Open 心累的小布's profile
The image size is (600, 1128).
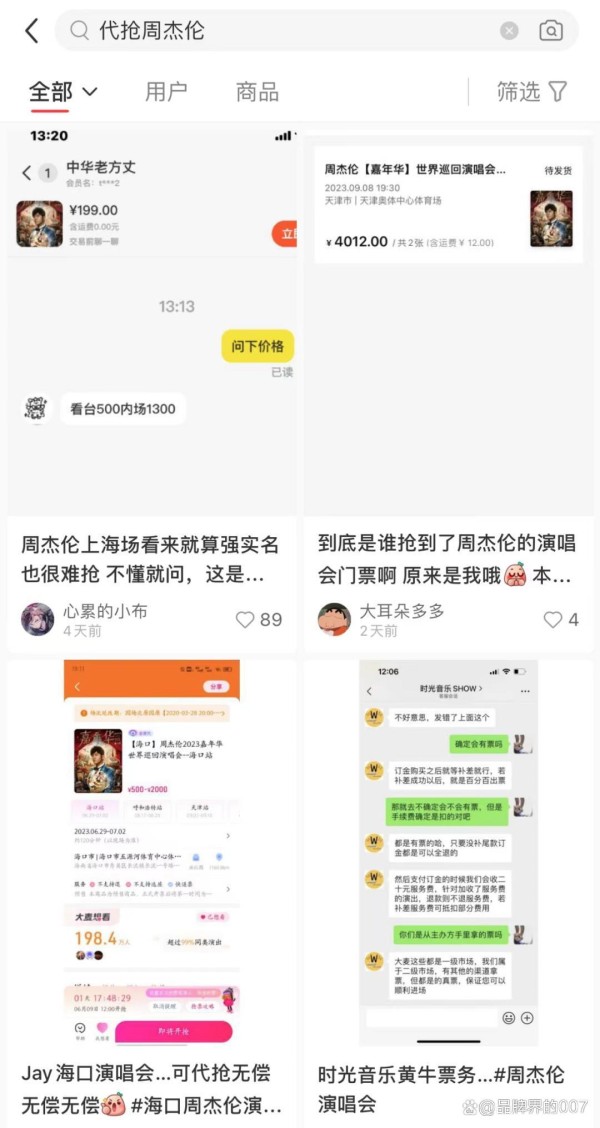click(37, 619)
